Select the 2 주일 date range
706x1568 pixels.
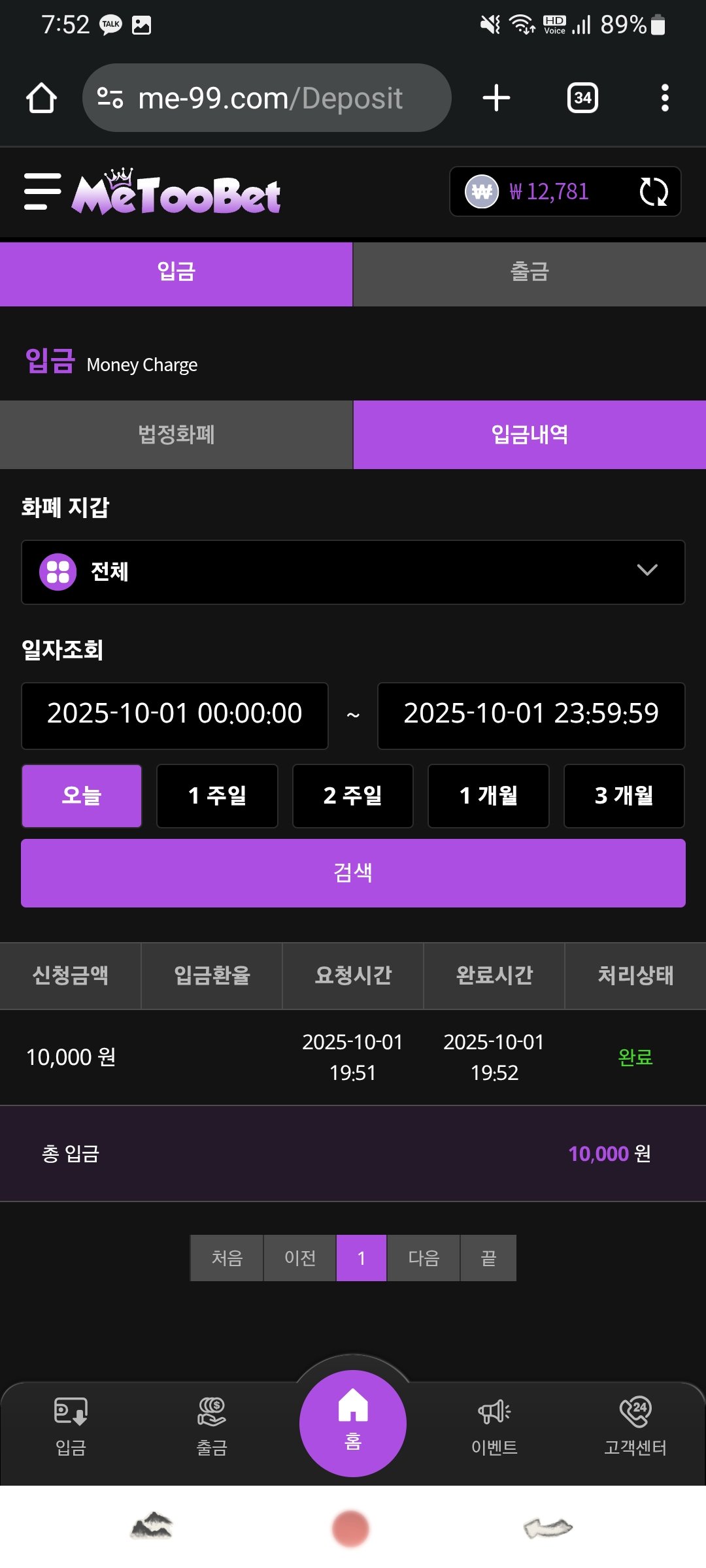pos(353,796)
